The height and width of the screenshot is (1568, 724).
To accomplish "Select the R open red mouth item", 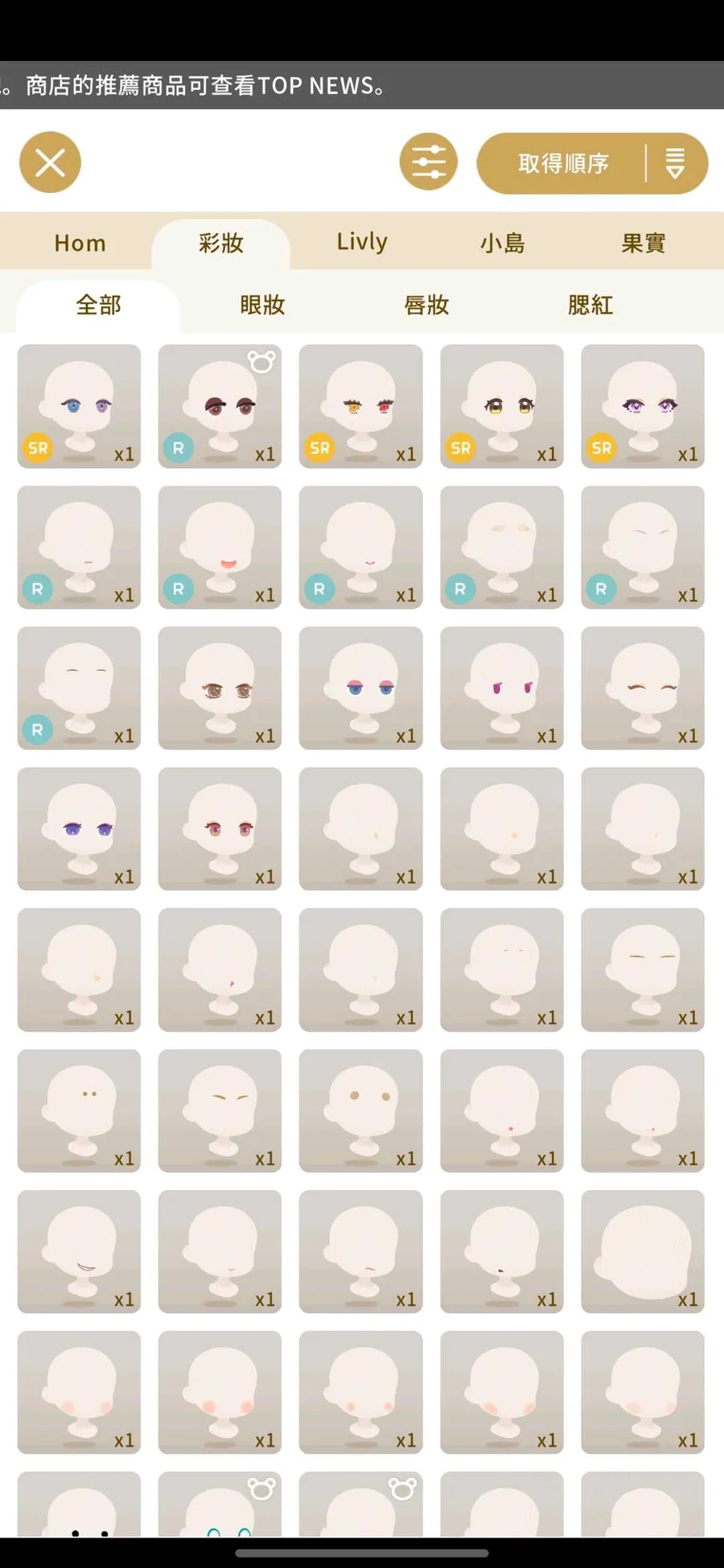I will [x=220, y=547].
